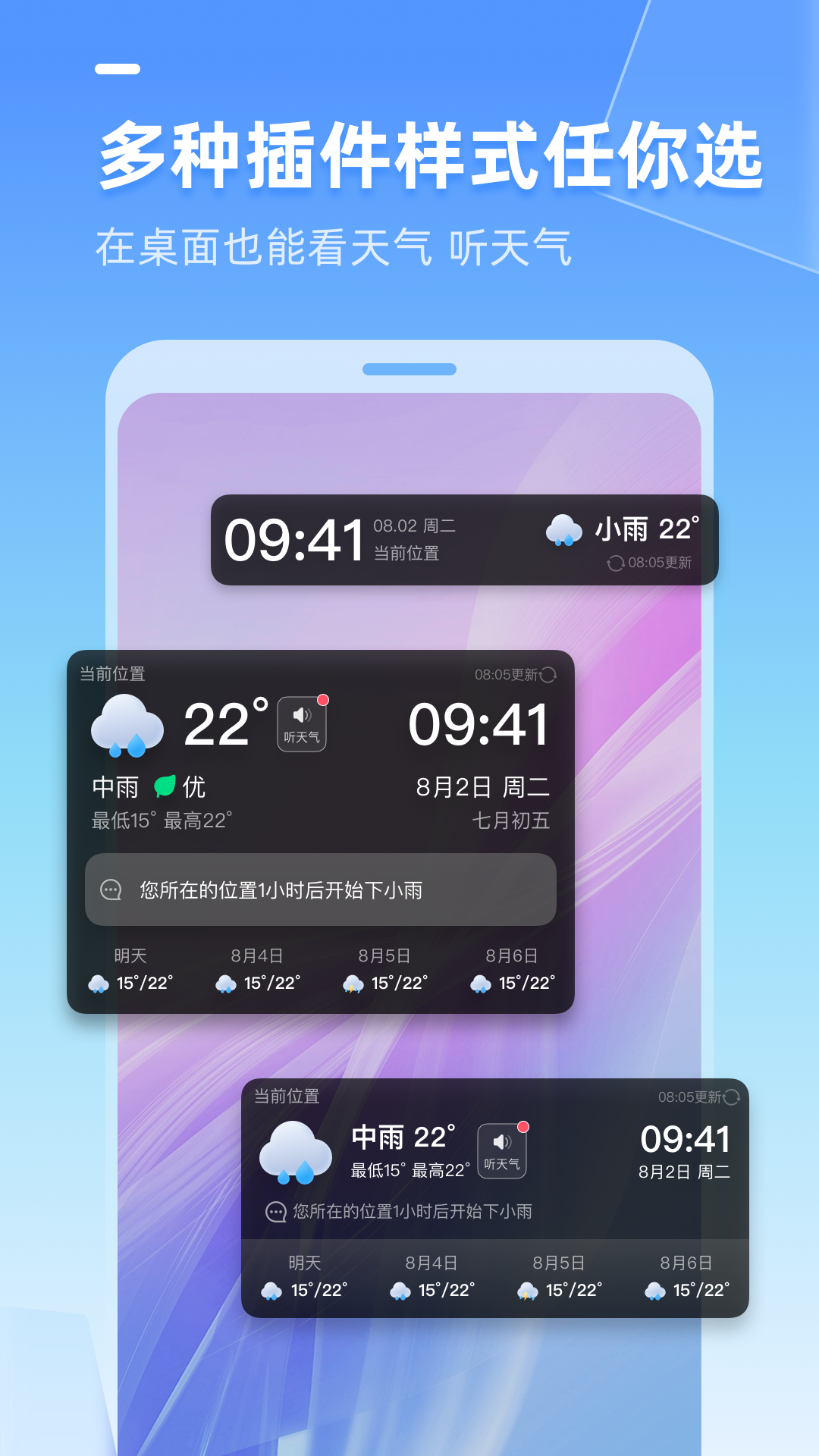The image size is (819, 1456).
Task: Click the speech bubble icon before the rain alert
Action: (x=111, y=890)
